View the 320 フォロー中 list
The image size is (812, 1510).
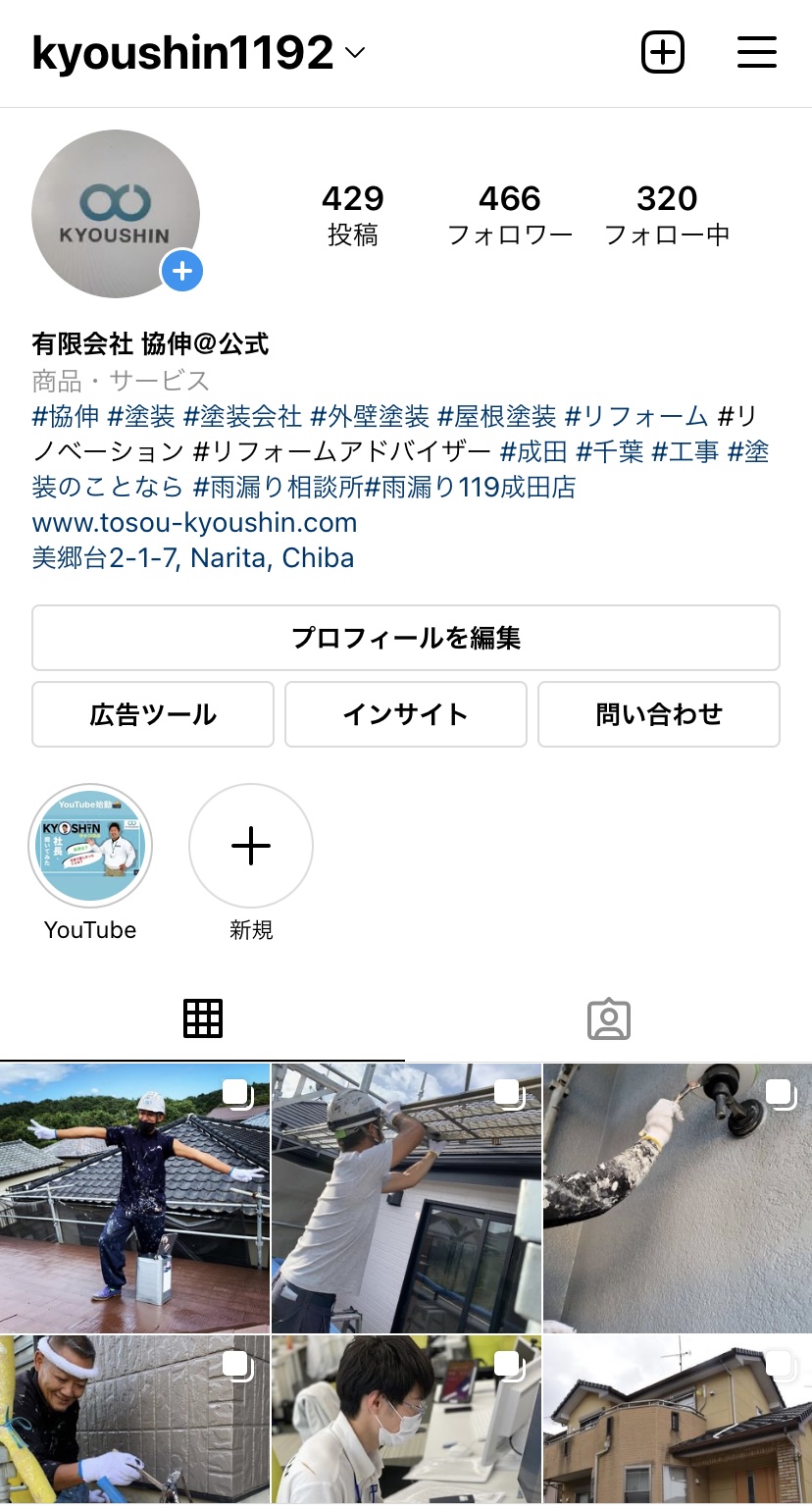point(667,215)
